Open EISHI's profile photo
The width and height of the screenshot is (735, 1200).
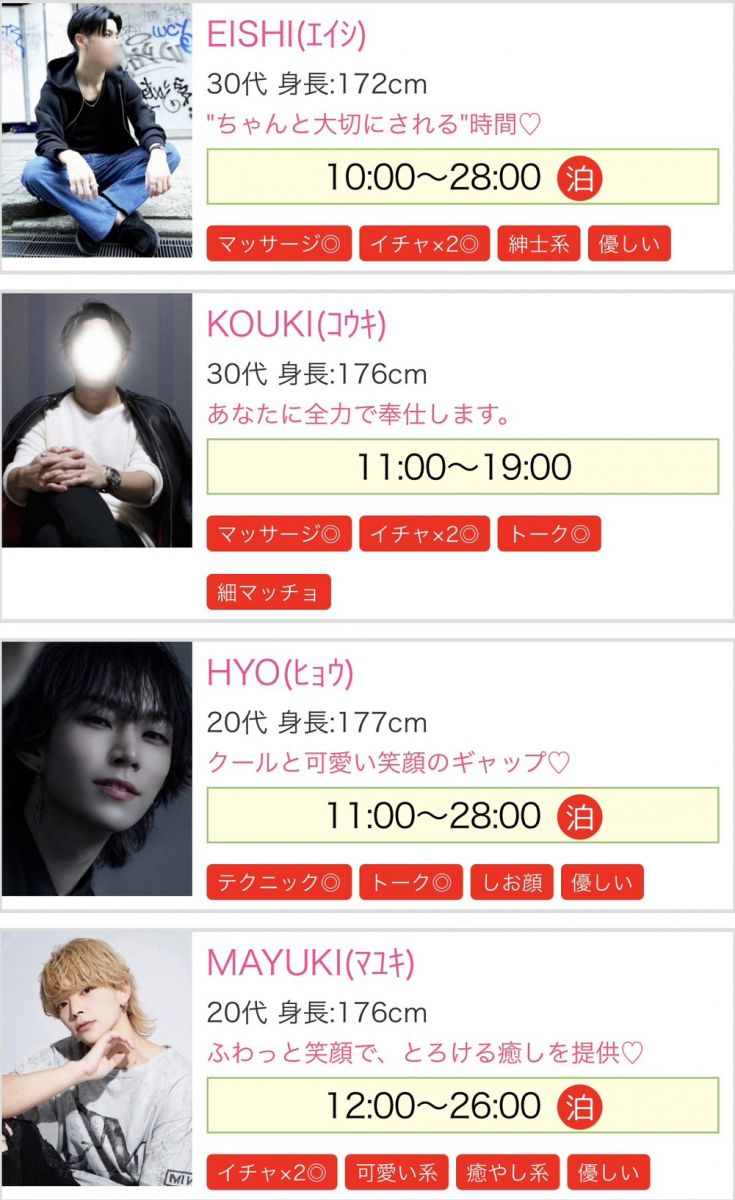(x=97, y=130)
